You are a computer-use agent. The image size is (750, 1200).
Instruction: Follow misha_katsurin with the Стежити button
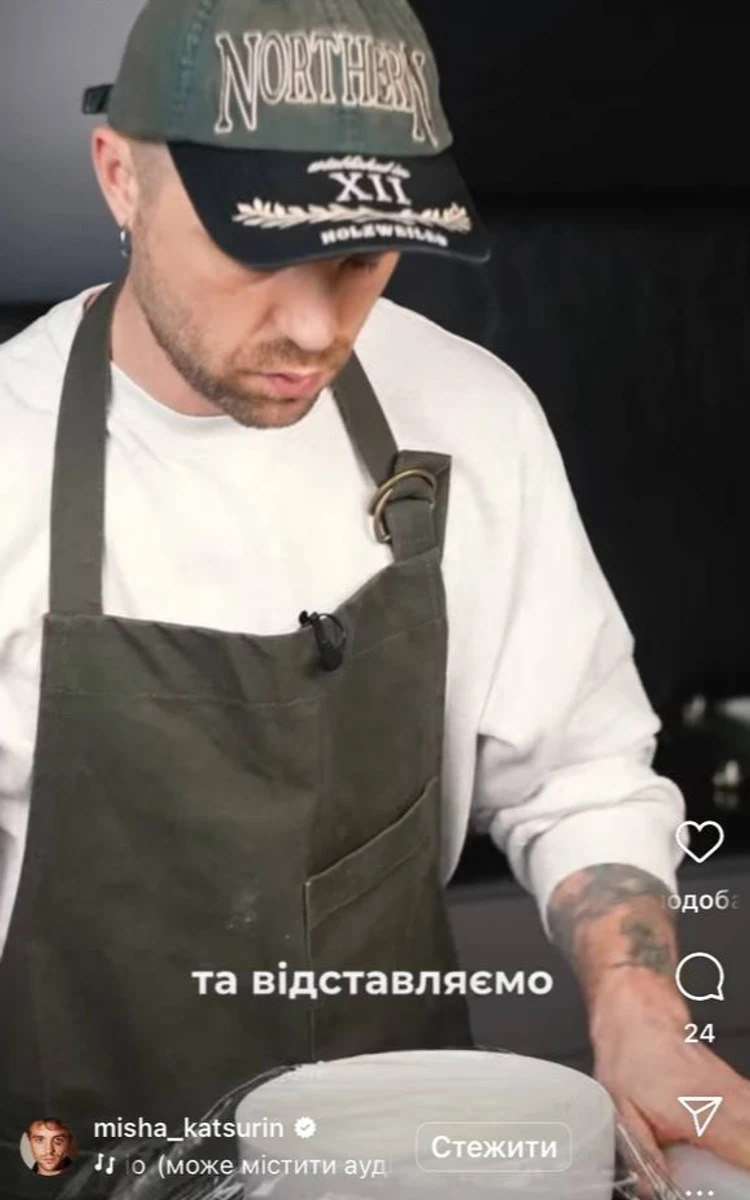coord(492,1148)
